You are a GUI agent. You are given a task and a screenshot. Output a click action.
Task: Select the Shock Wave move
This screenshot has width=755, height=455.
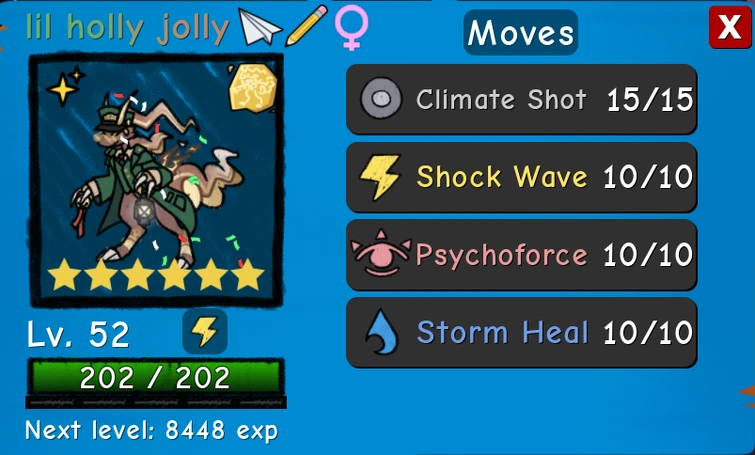521,177
